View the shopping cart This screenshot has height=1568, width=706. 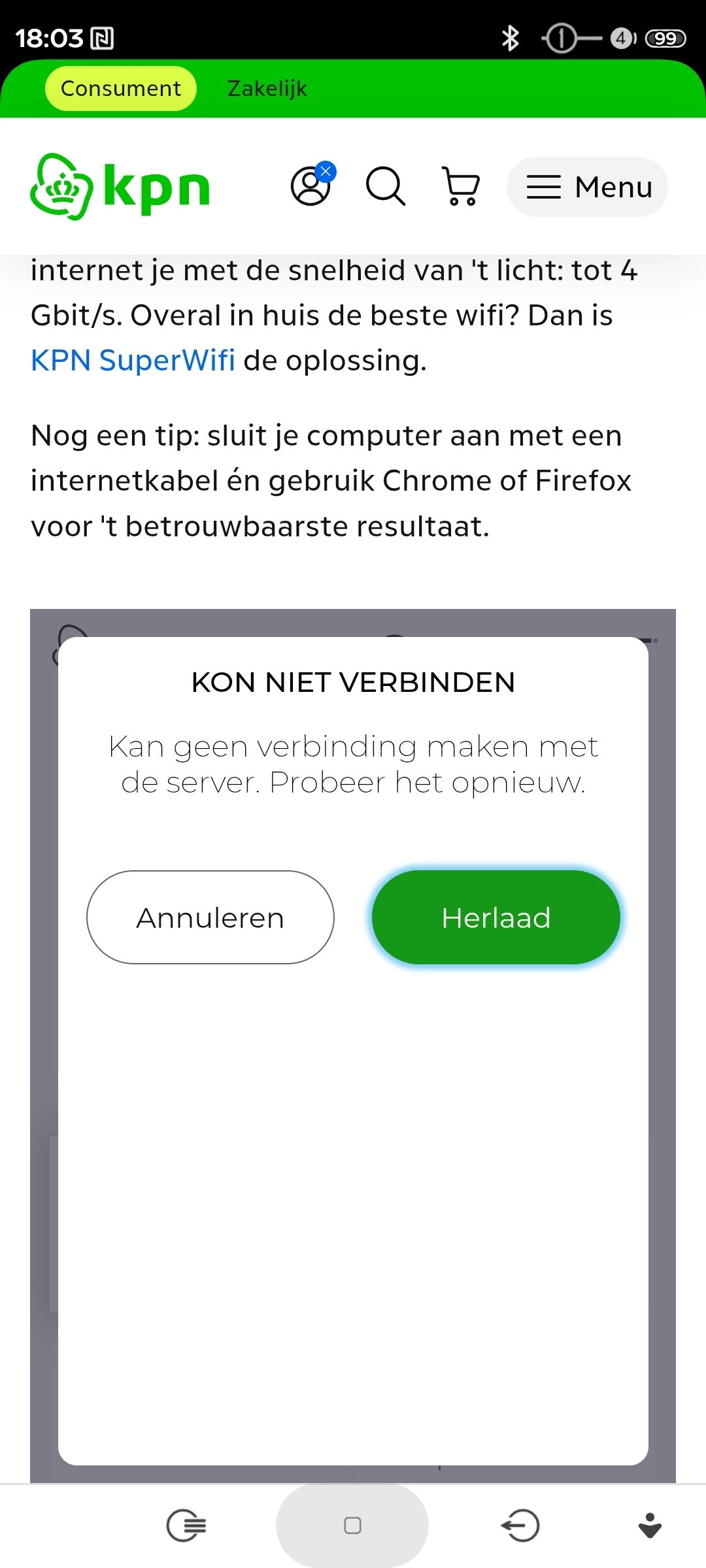tap(462, 186)
